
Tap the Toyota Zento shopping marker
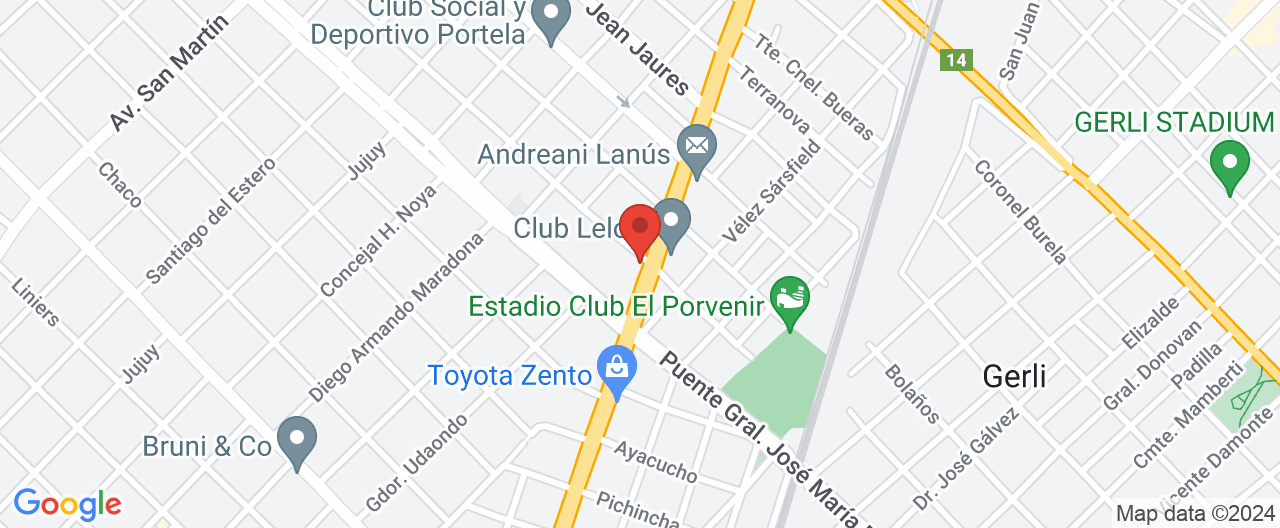617,370
